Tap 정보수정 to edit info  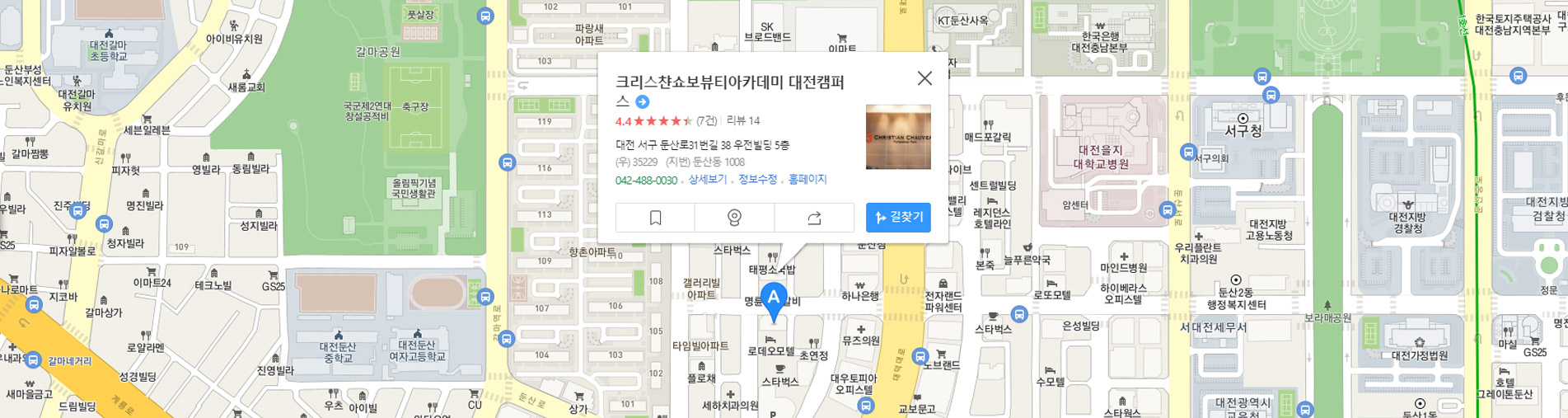[757, 180]
